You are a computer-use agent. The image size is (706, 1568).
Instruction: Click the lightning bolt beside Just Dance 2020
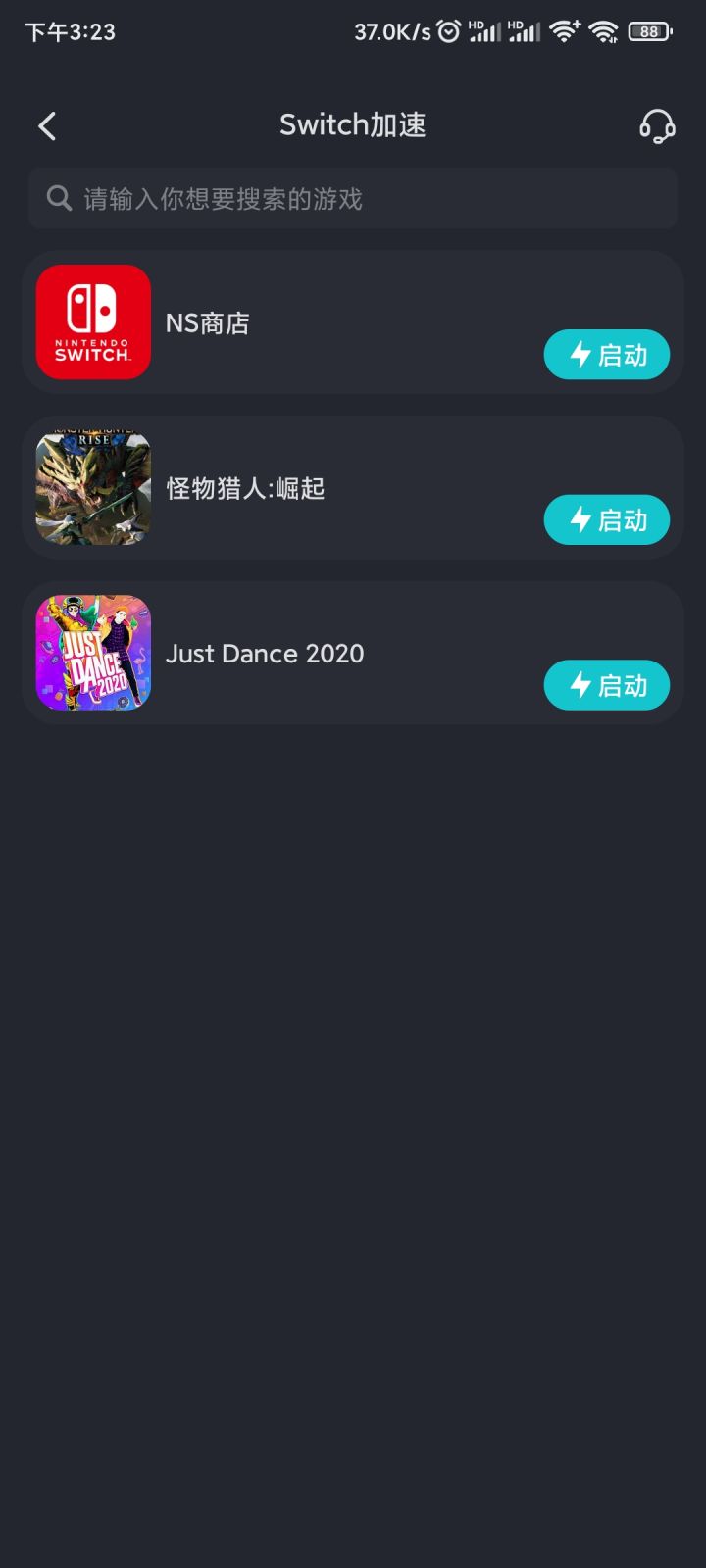580,685
